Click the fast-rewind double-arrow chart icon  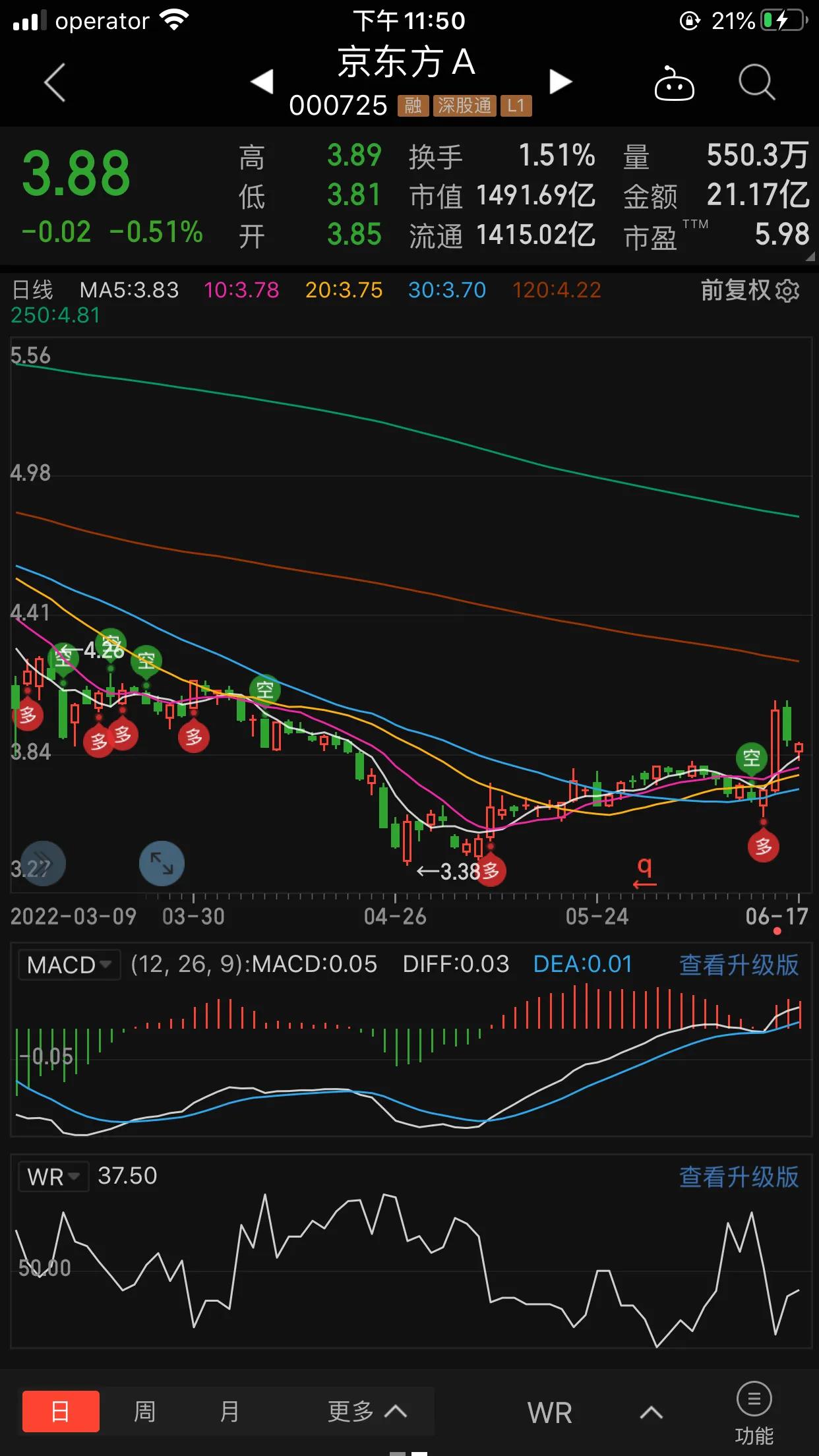(x=42, y=864)
